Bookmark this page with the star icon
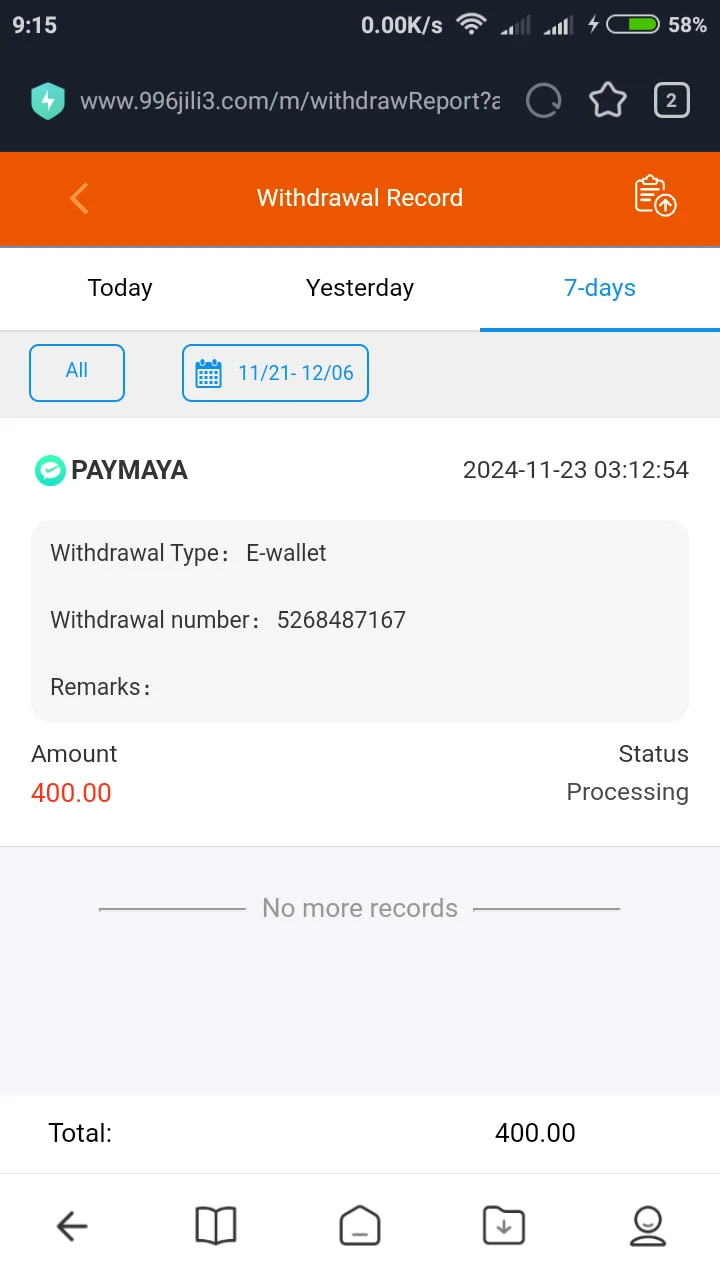The image size is (720, 1280). [x=607, y=100]
